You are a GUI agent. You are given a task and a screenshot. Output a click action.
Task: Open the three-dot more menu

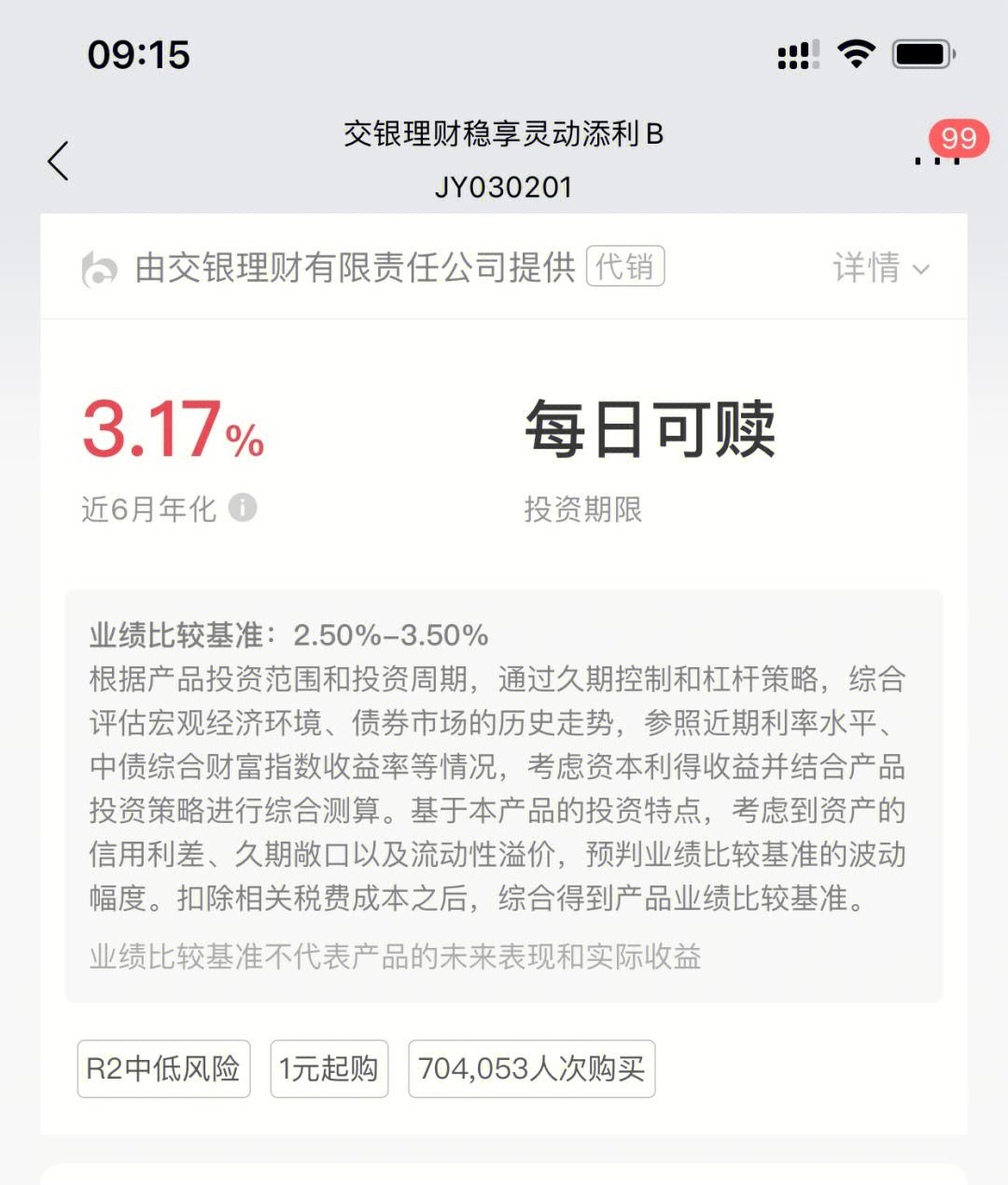(936, 160)
